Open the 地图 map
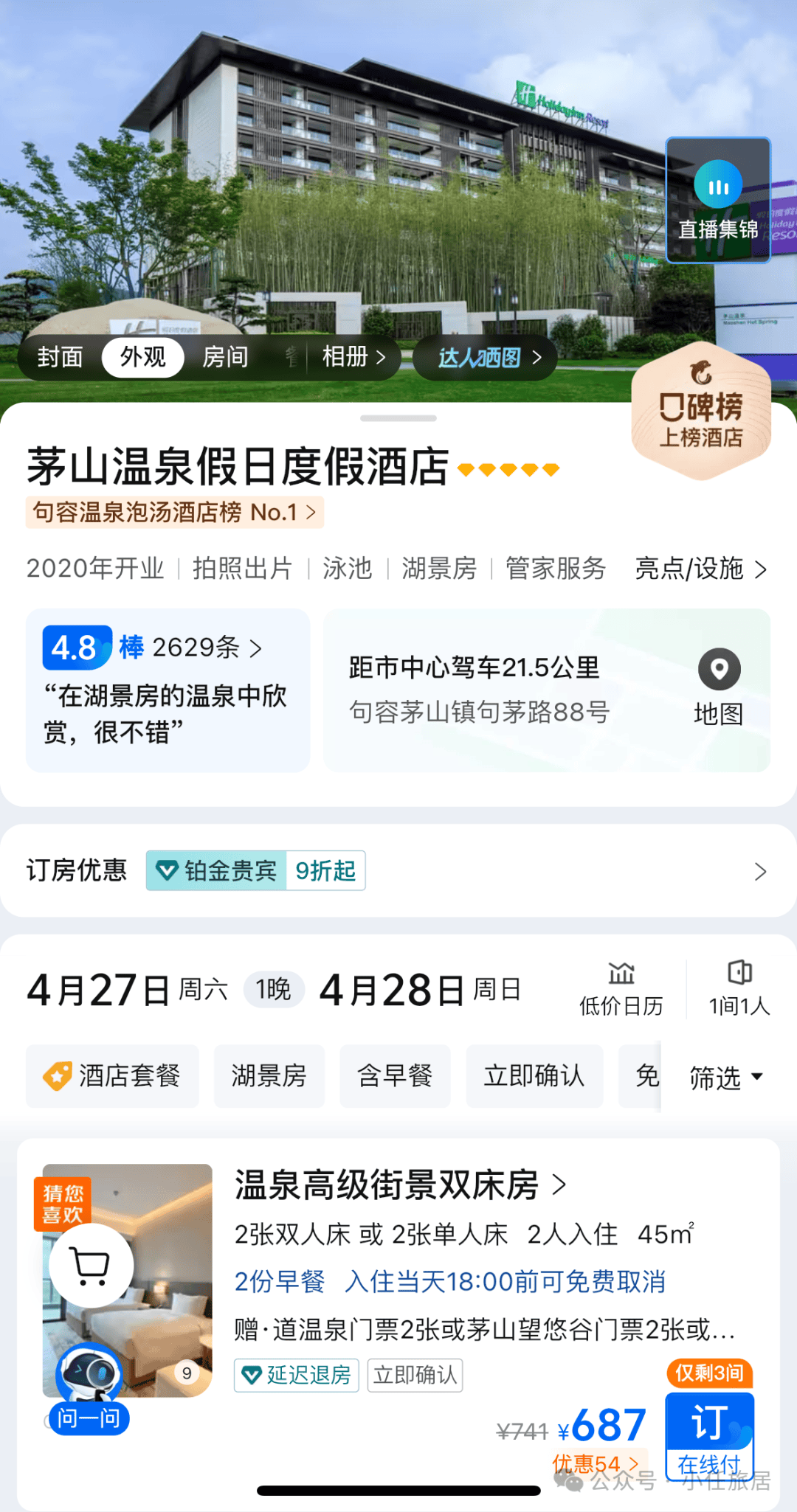The width and height of the screenshot is (797, 1512). pos(719,687)
